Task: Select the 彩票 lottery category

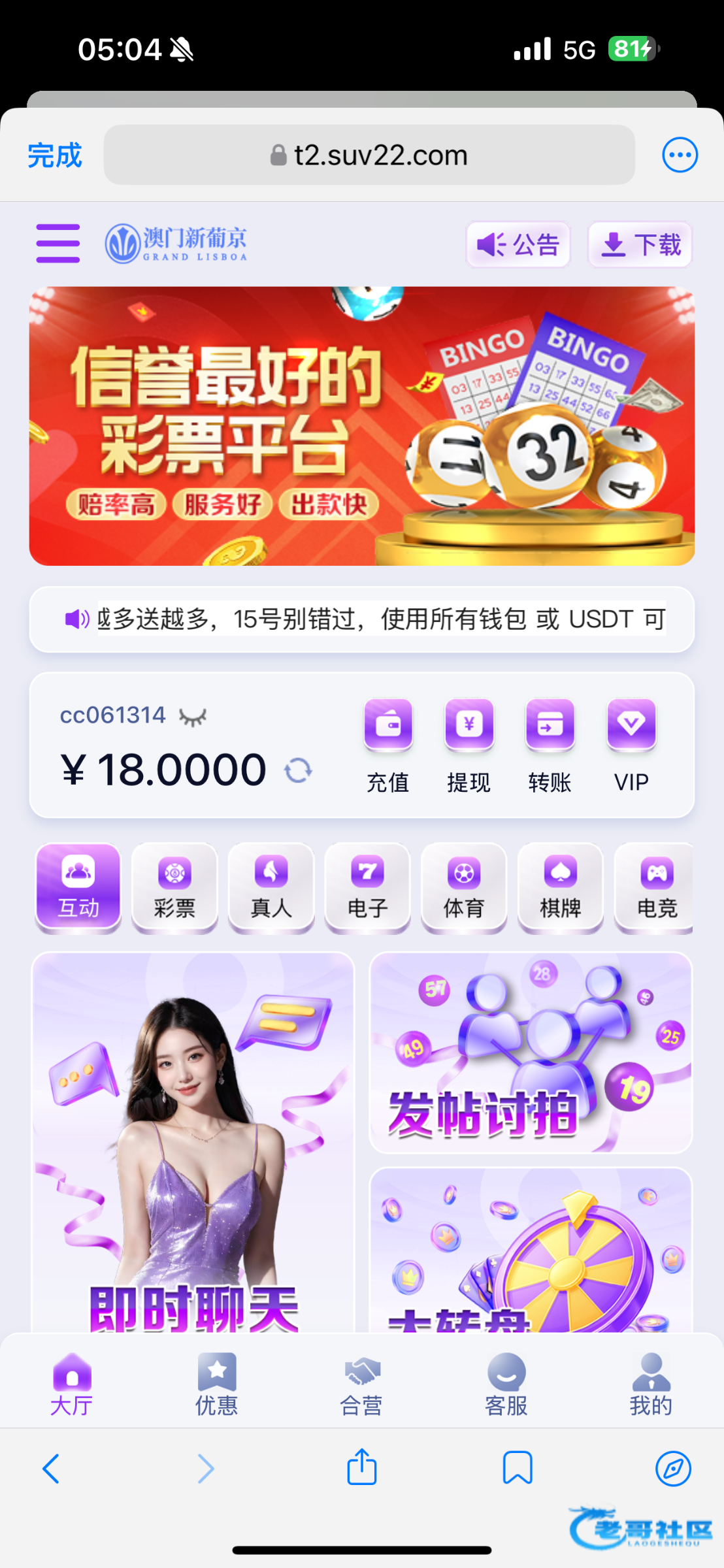Action: click(x=174, y=887)
